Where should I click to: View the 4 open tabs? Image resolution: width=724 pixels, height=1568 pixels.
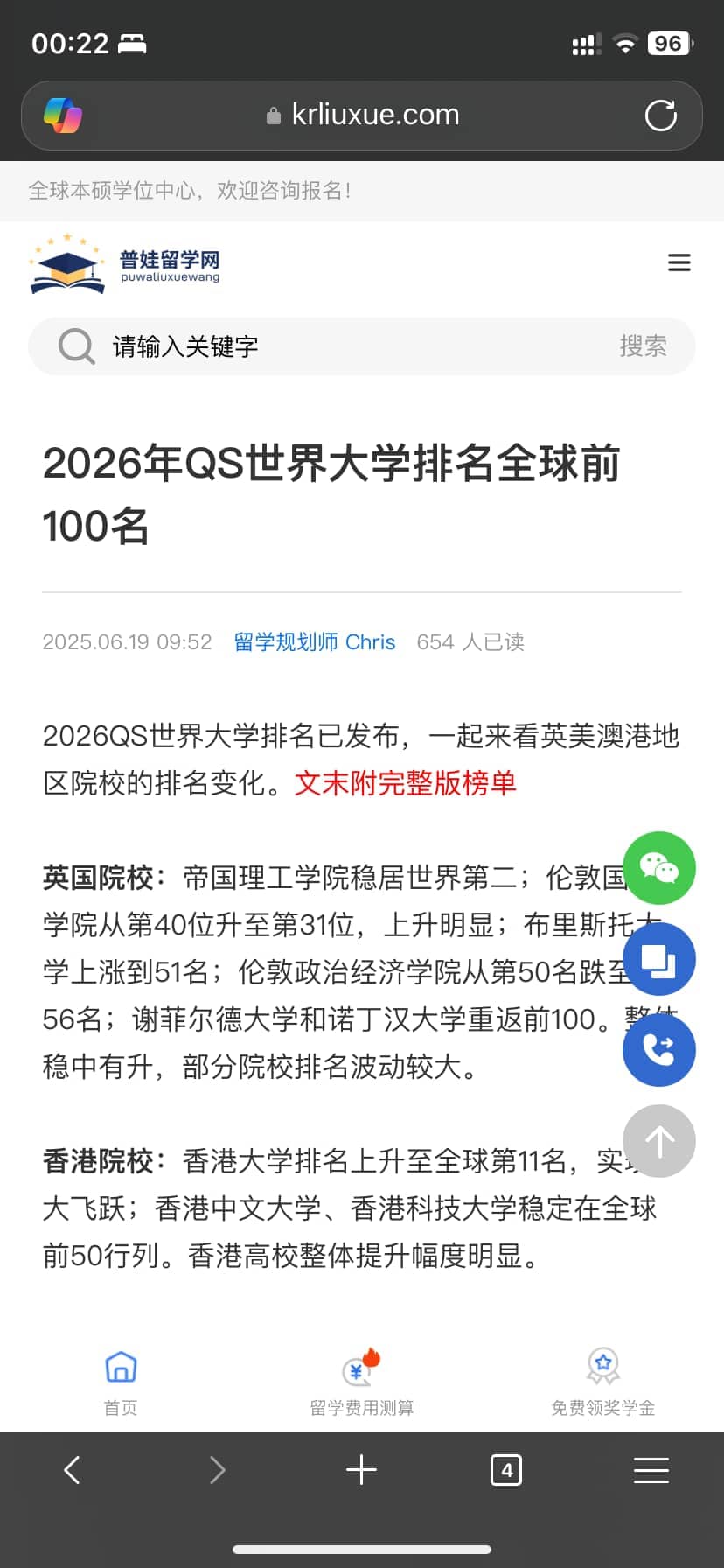pos(506,1470)
